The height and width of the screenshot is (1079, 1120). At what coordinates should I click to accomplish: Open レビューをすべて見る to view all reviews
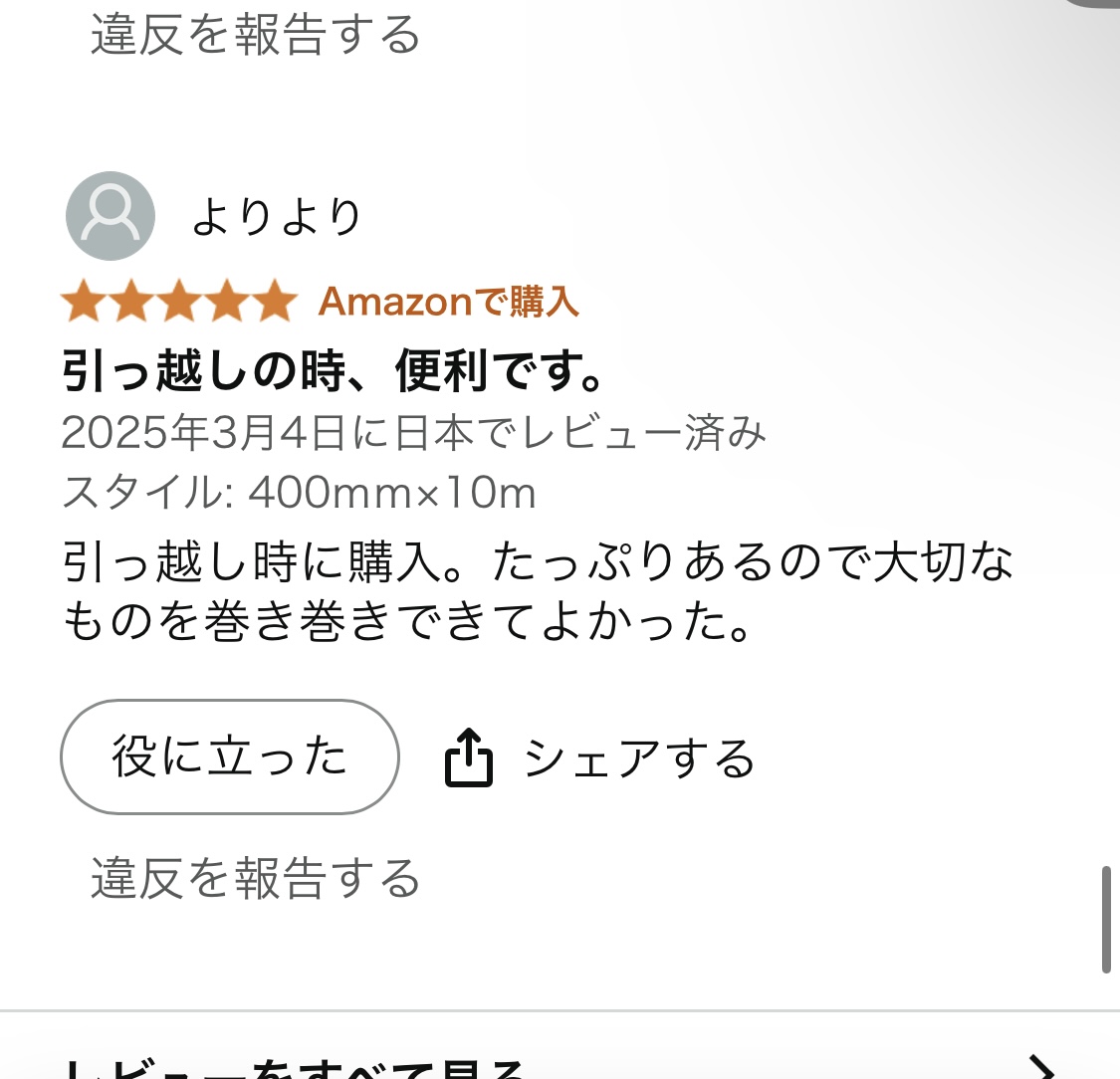pos(558,1063)
